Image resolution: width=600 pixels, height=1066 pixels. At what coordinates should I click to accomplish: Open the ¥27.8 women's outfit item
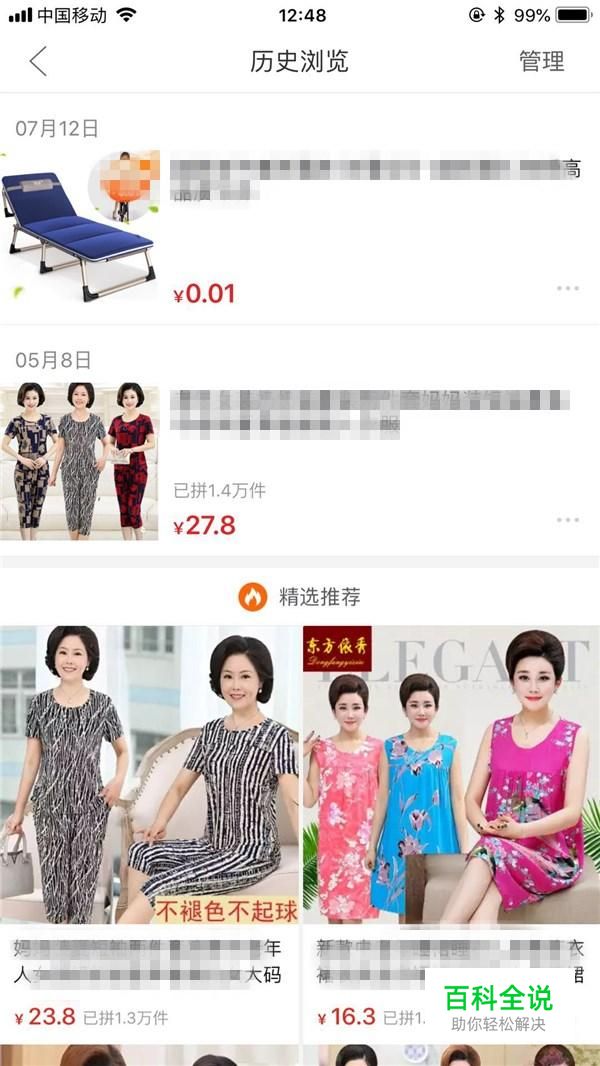click(300, 462)
